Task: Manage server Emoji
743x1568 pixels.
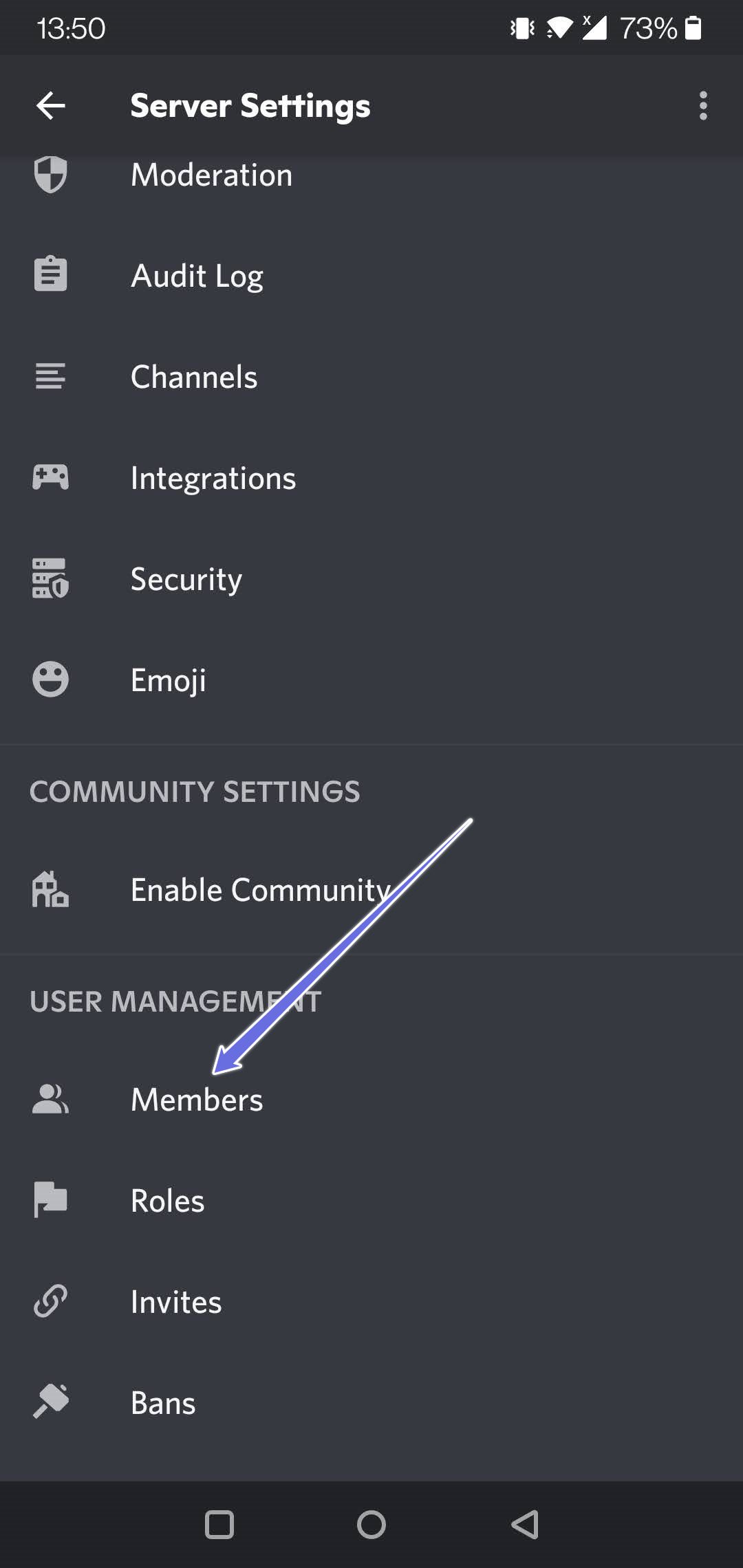Action: click(371, 680)
